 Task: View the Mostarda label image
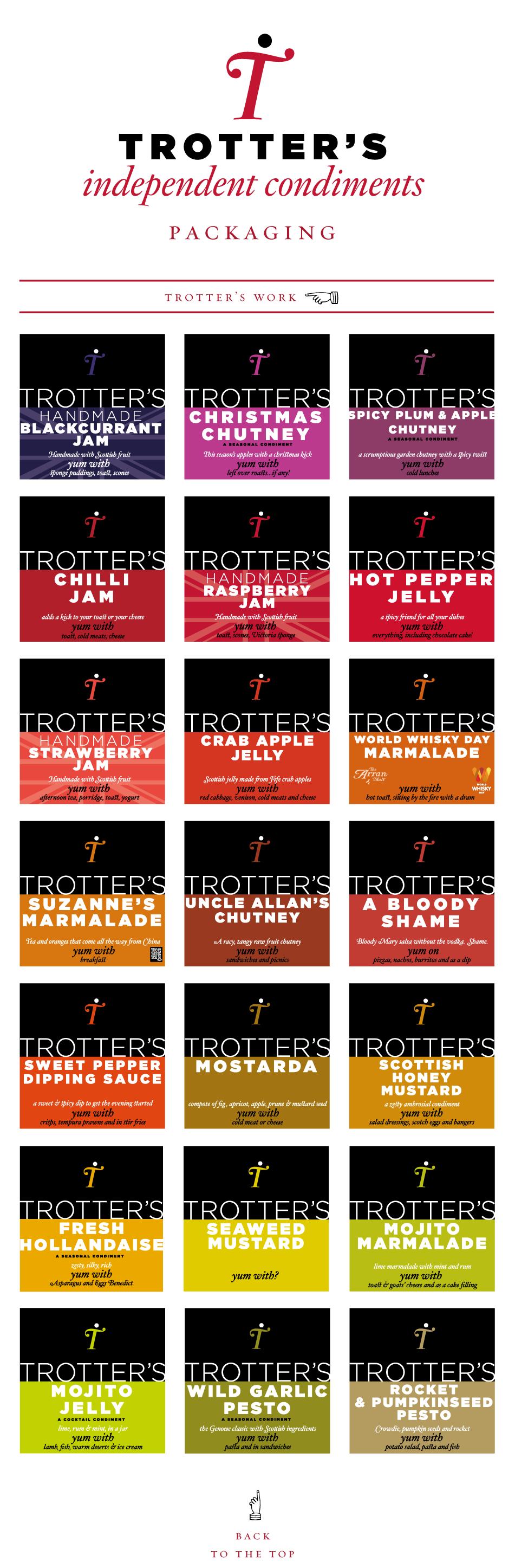click(257, 1055)
